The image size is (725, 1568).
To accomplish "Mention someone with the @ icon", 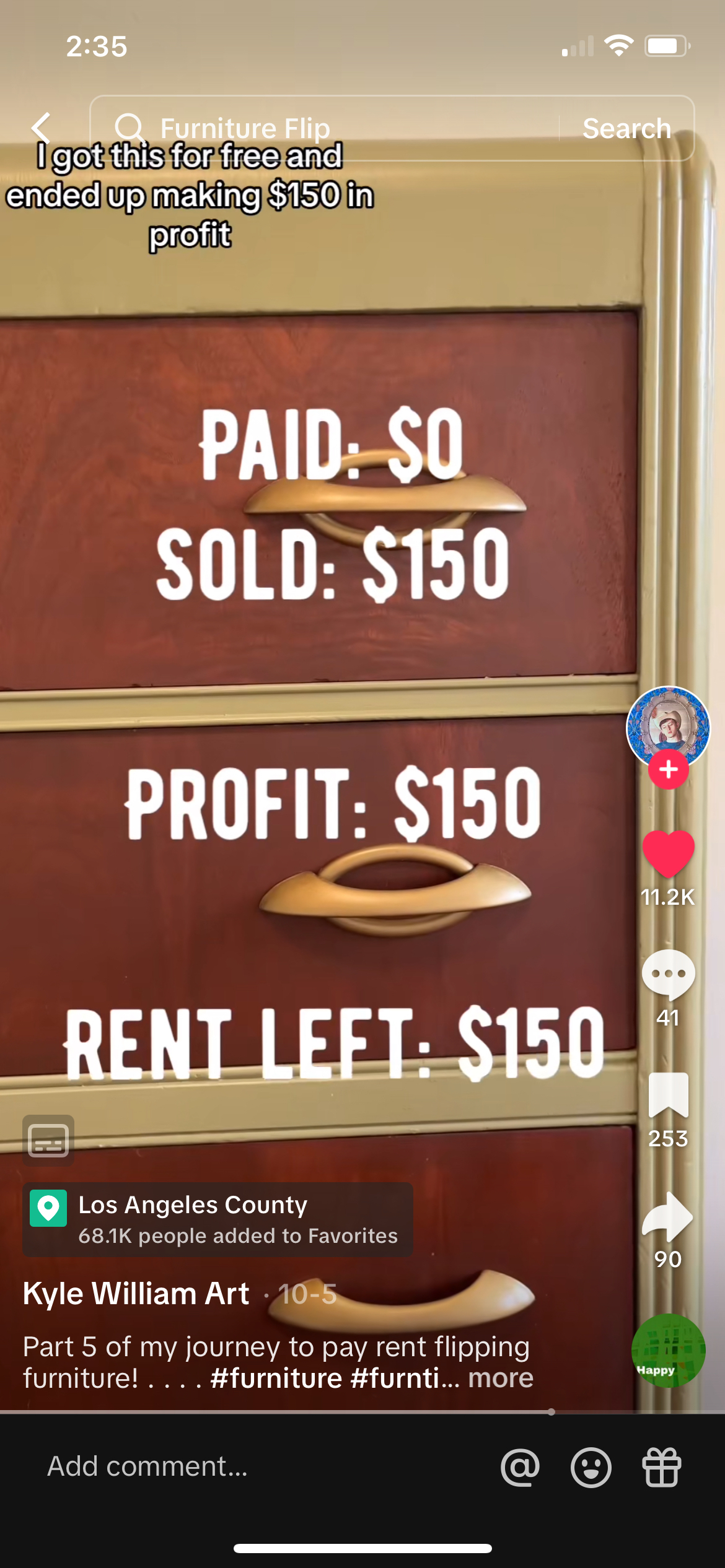I will click(520, 1467).
